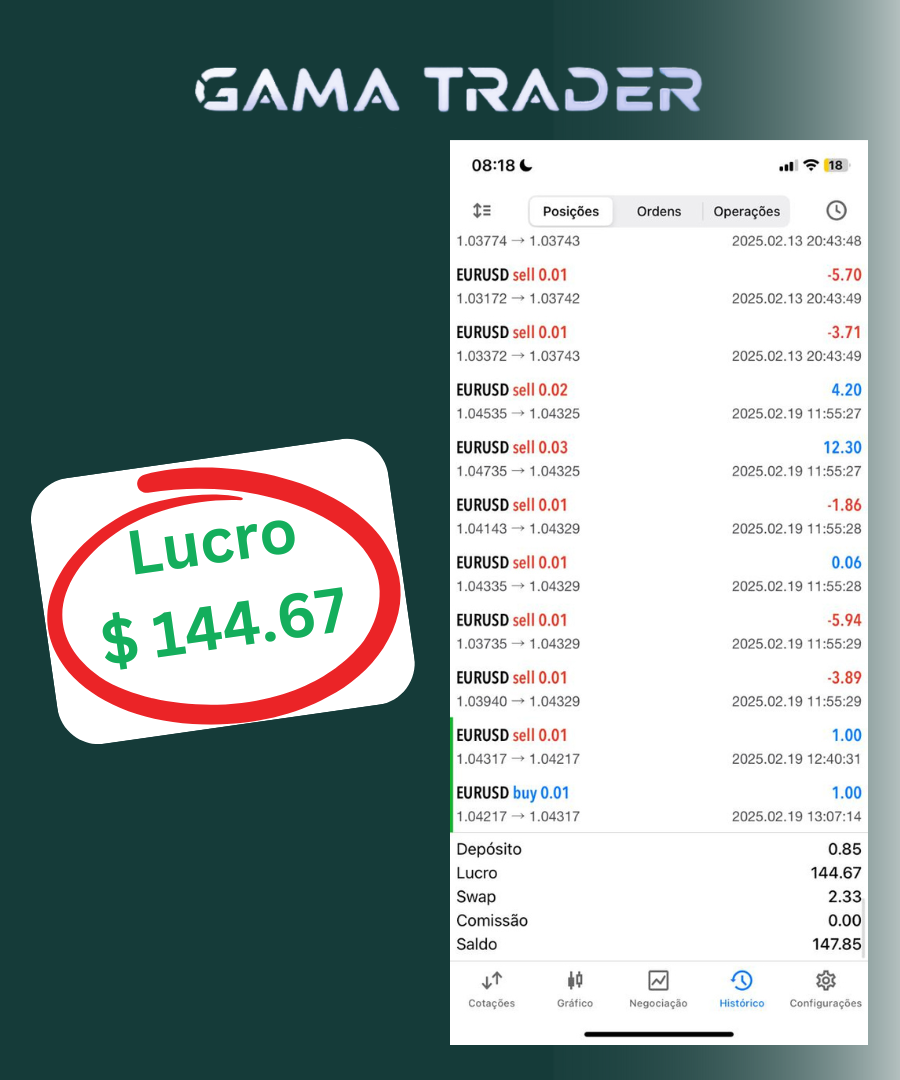Viewport: 900px width, 1080px height.
Task: Open the history period clock icon
Action: (836, 211)
